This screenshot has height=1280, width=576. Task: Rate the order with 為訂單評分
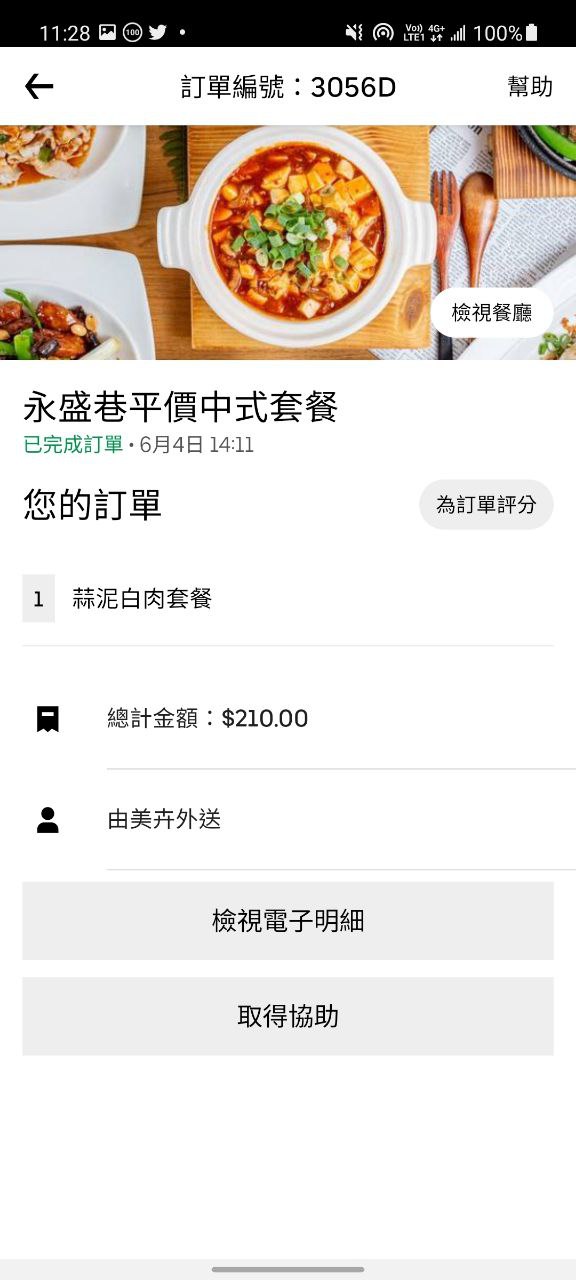click(486, 505)
